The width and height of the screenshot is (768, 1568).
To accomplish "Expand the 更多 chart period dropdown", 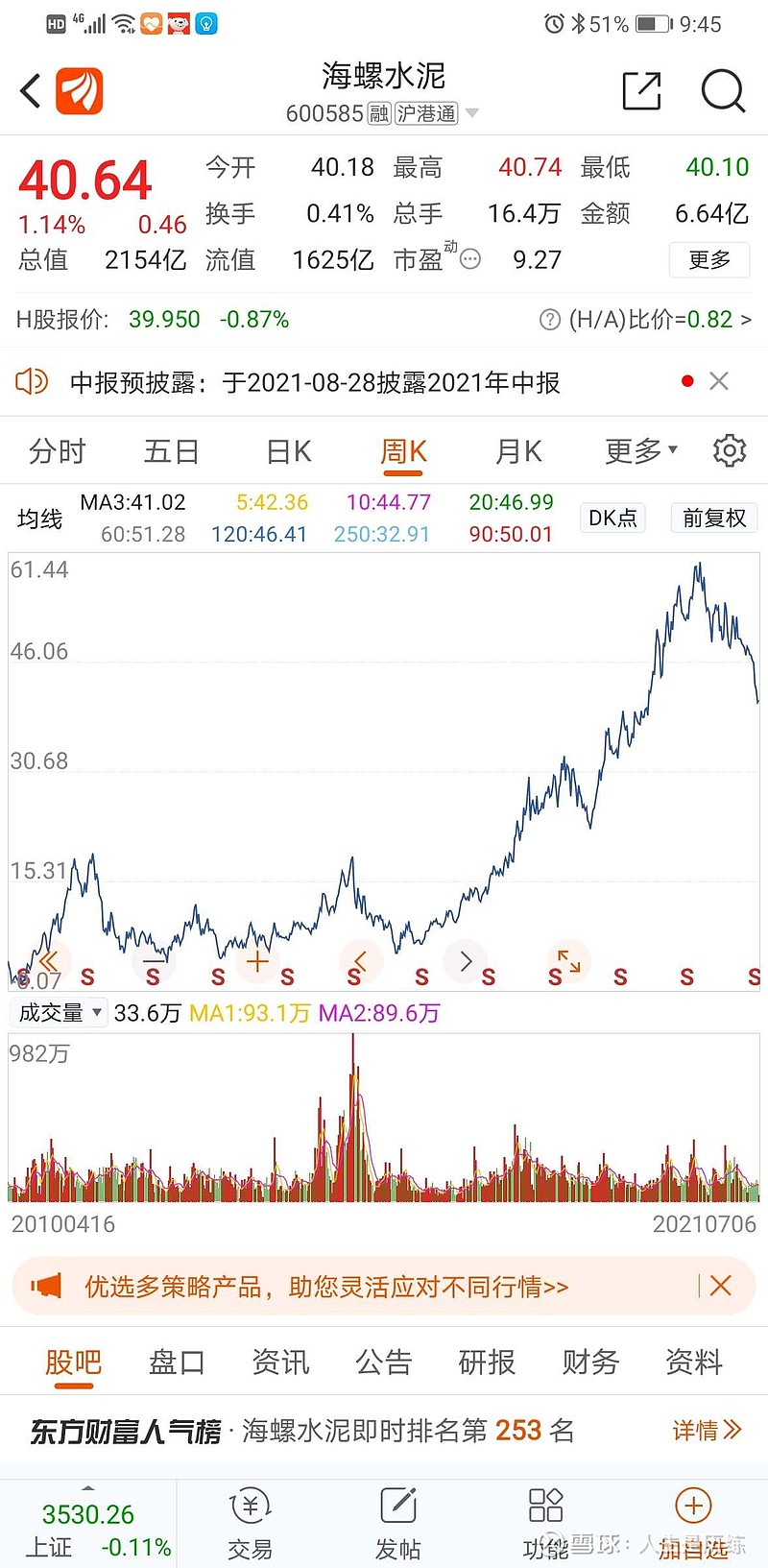I will [640, 451].
